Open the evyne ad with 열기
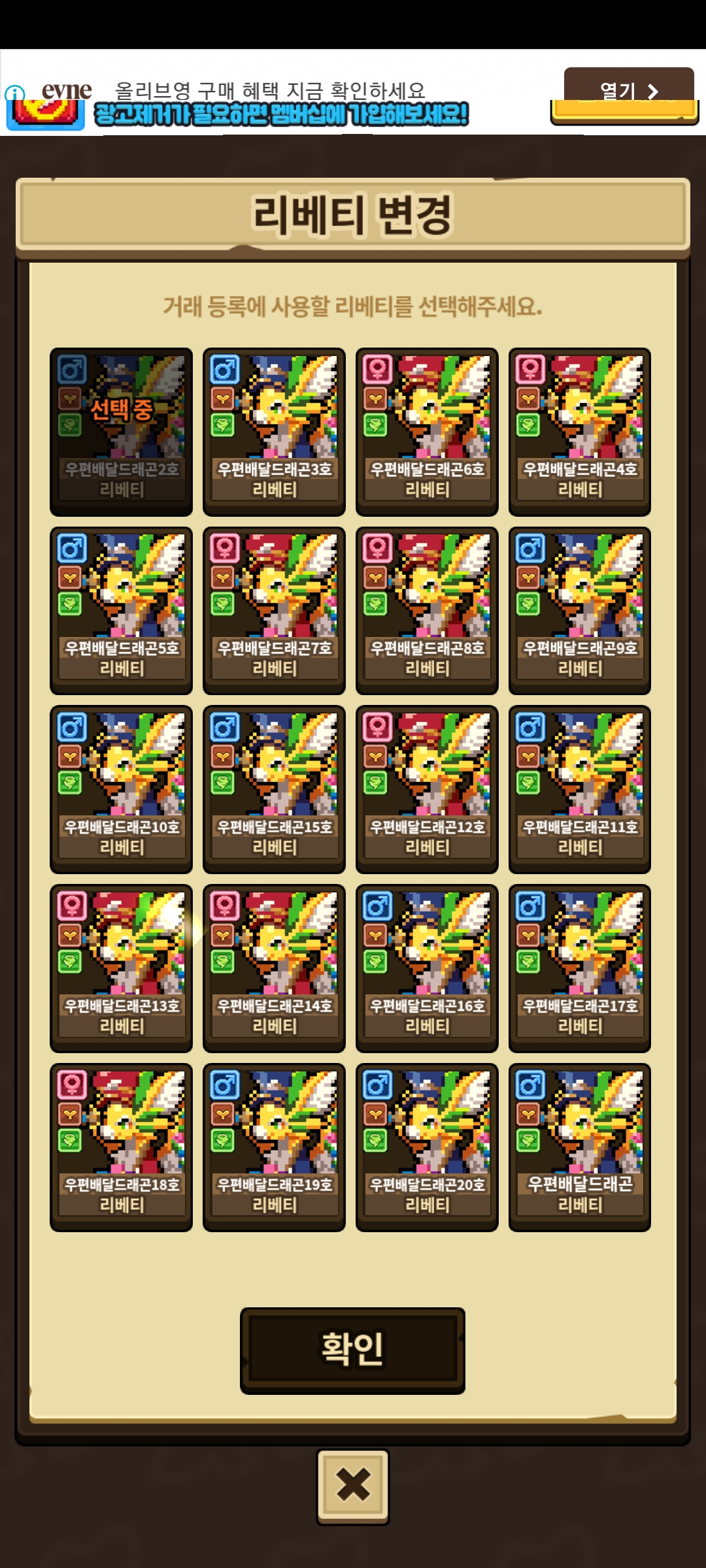The image size is (706, 1568). [628, 91]
